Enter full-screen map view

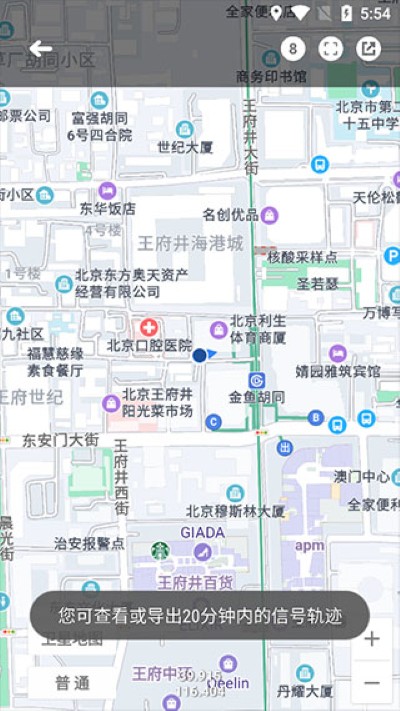click(331, 49)
